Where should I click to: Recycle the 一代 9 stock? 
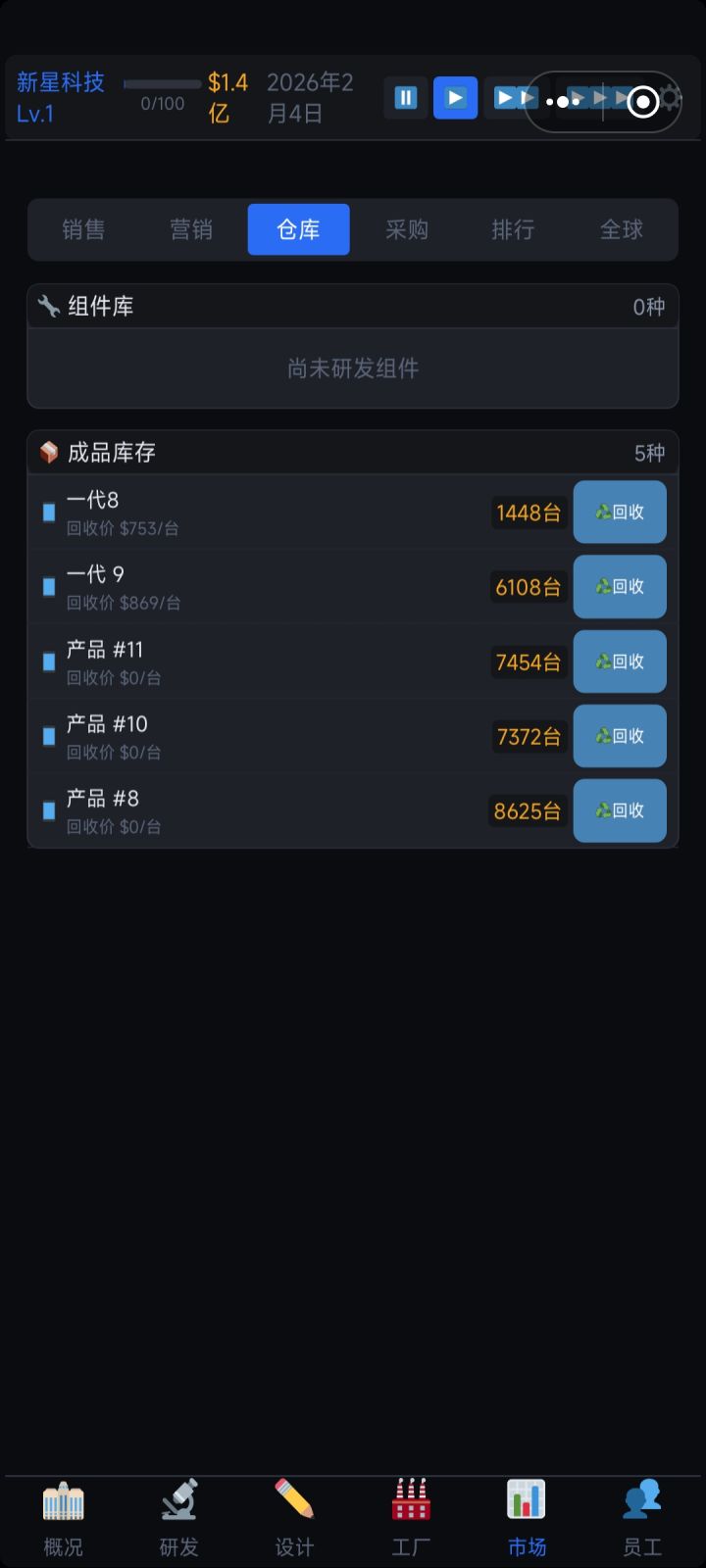(x=620, y=586)
